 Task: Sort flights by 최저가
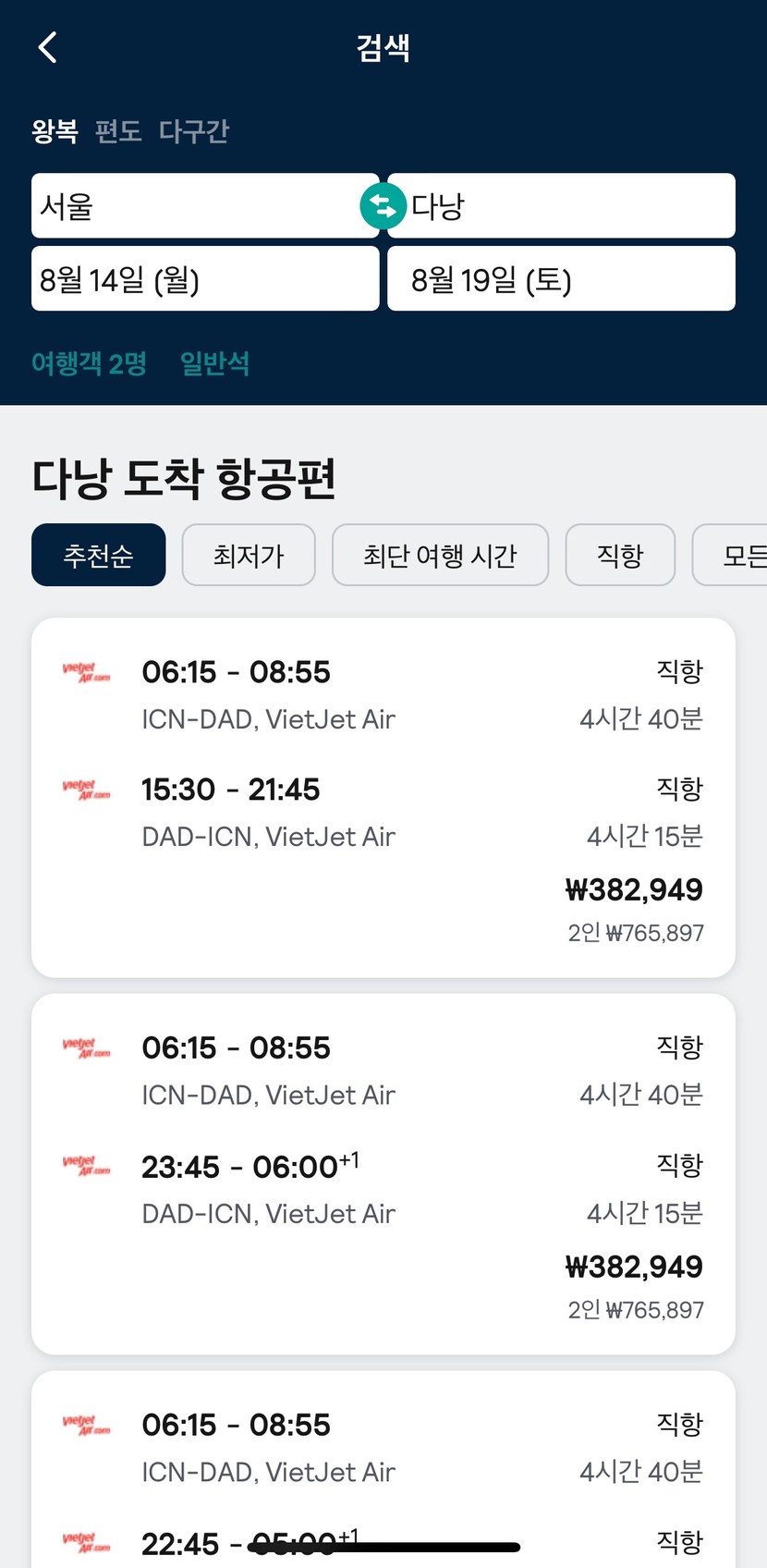249,555
